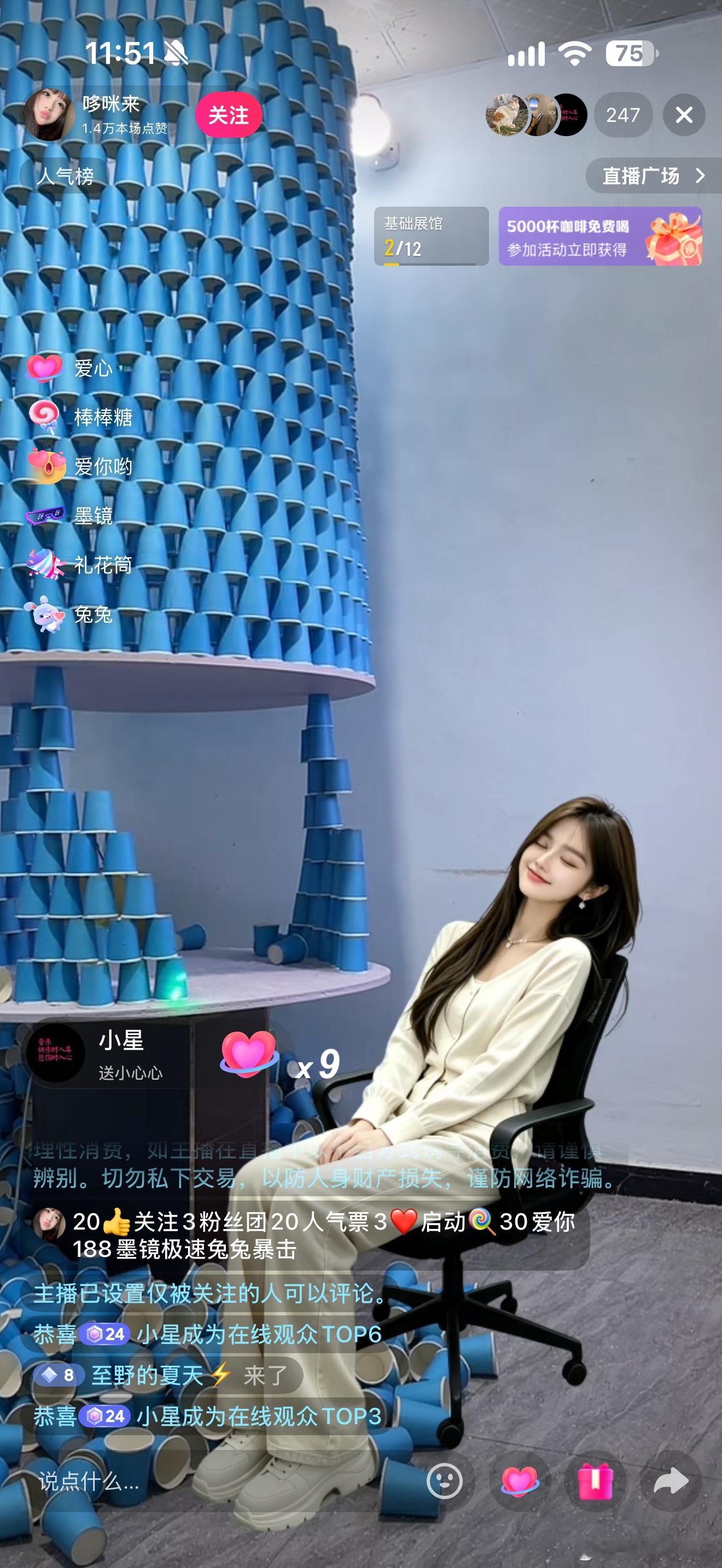
Task: Close the live stream
Action: tap(684, 115)
